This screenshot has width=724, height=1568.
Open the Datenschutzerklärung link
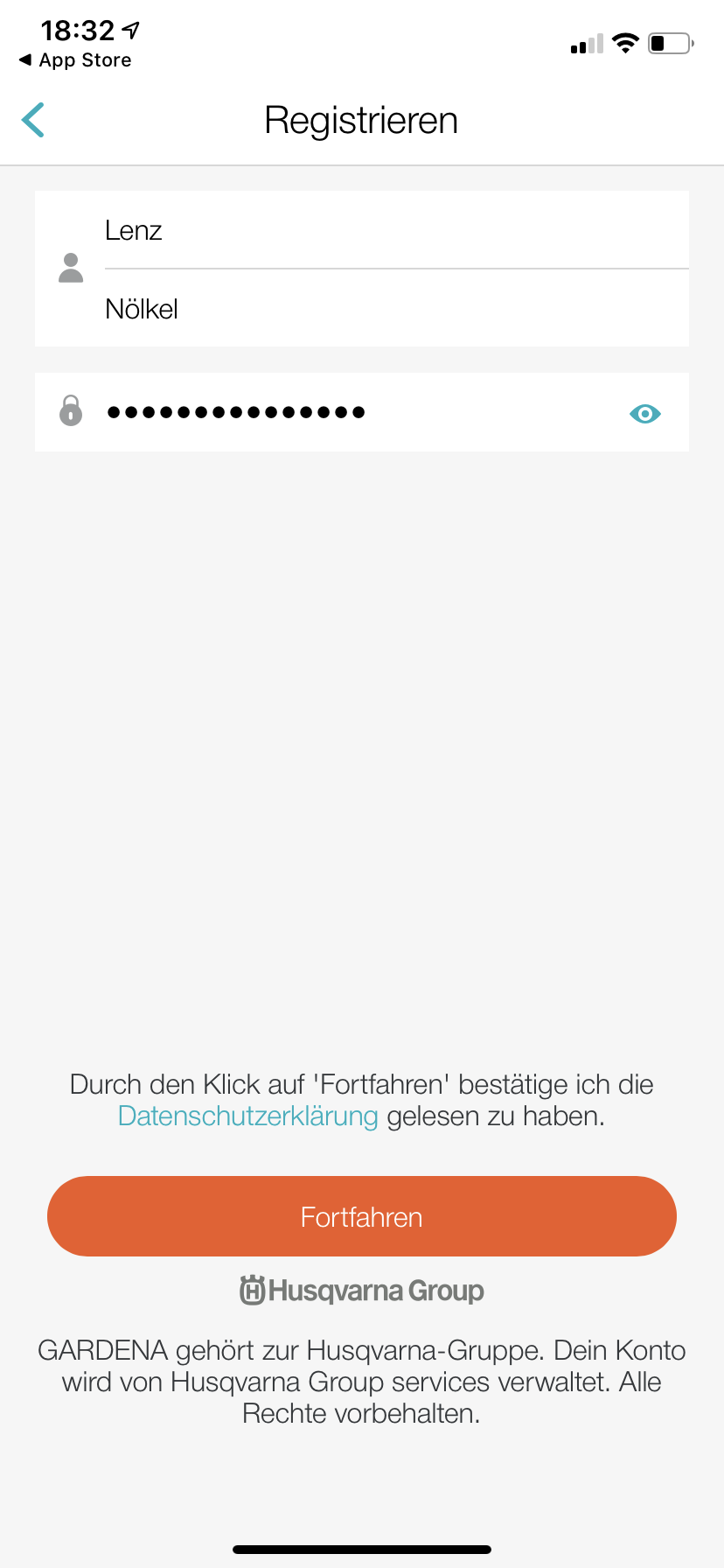[x=247, y=1116]
